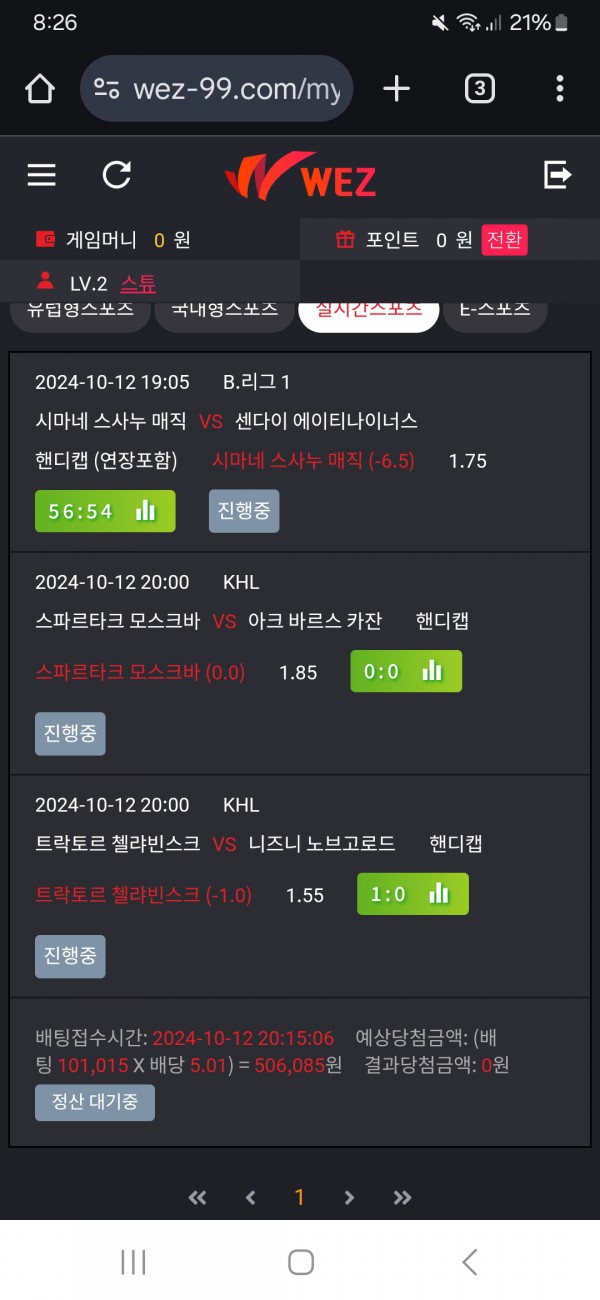This screenshot has width=600, height=1300.
Task: Open the WEZ hamburger menu
Action: click(41, 176)
